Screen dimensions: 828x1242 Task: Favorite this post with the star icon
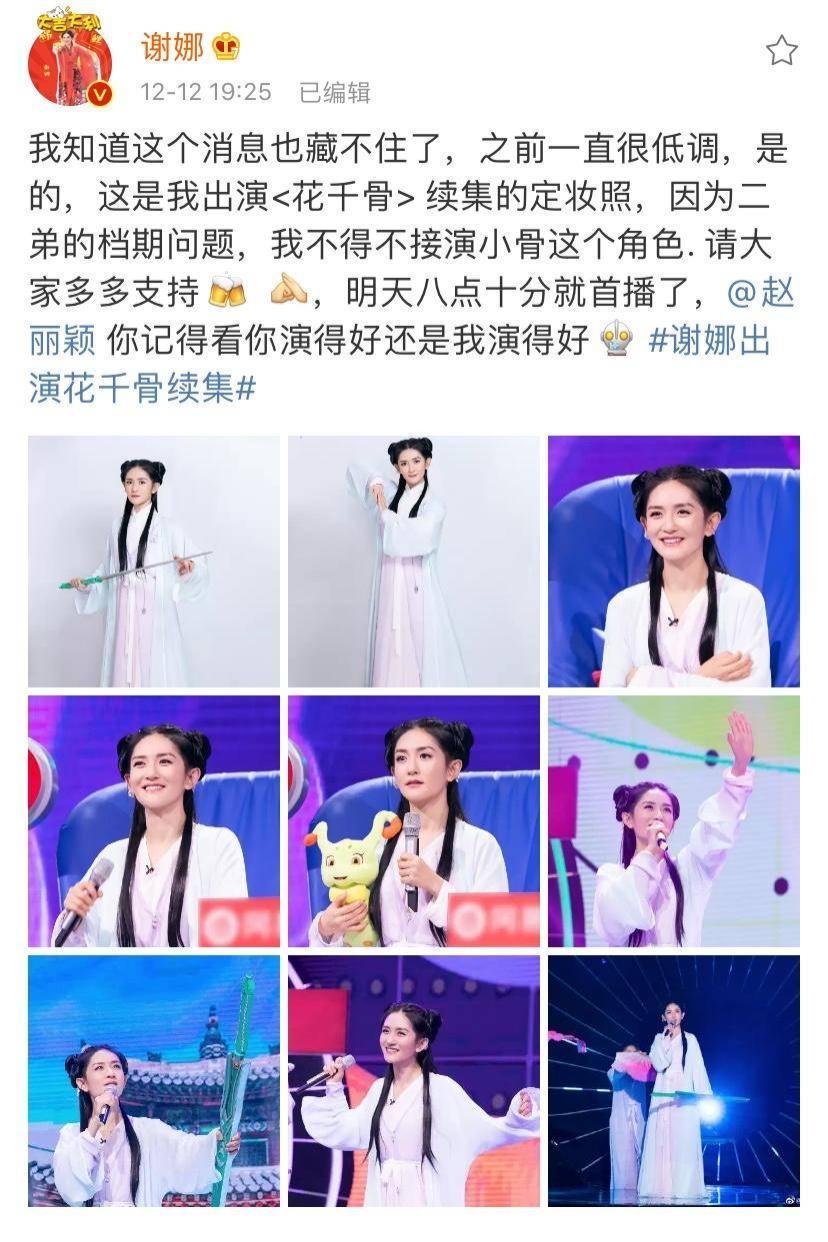click(x=781, y=50)
